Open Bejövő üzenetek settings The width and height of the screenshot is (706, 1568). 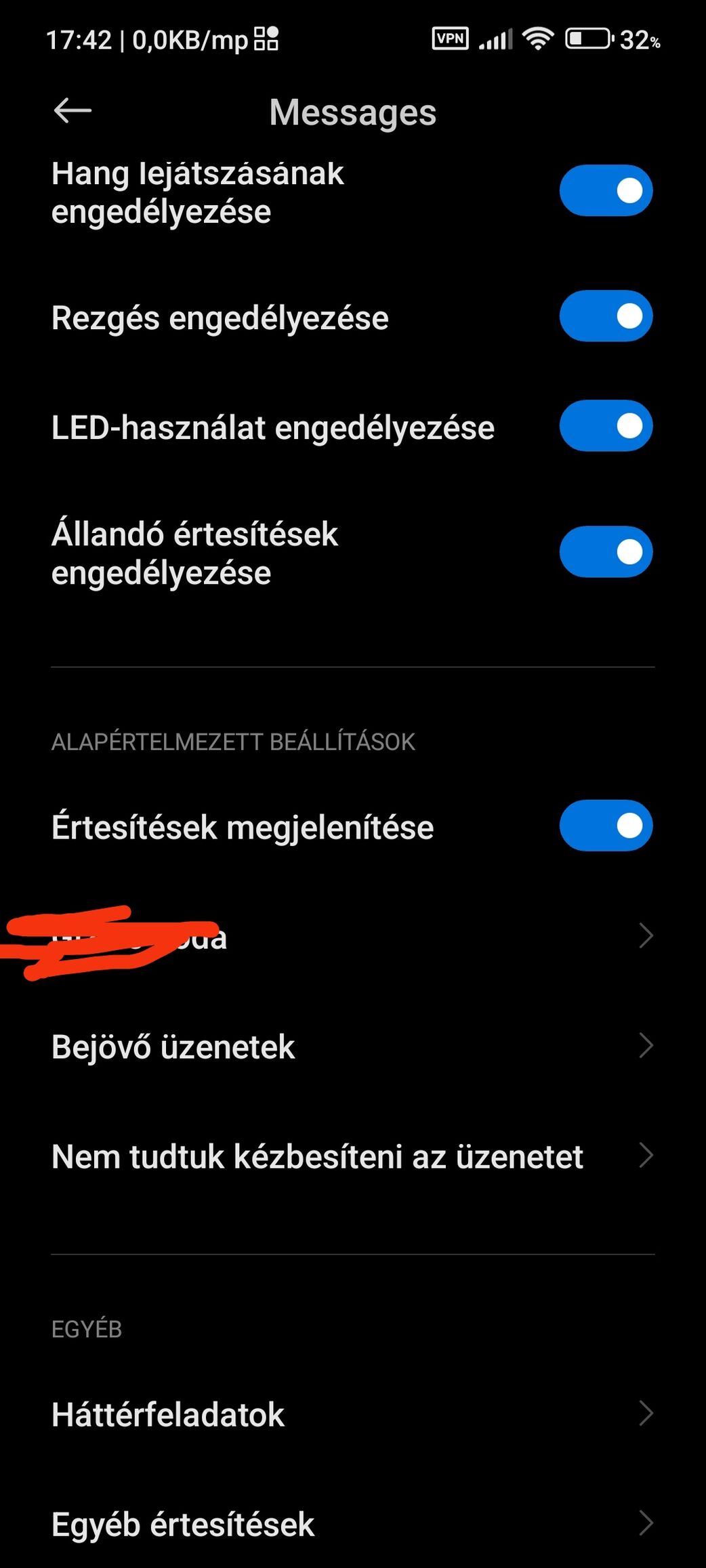[x=353, y=1046]
